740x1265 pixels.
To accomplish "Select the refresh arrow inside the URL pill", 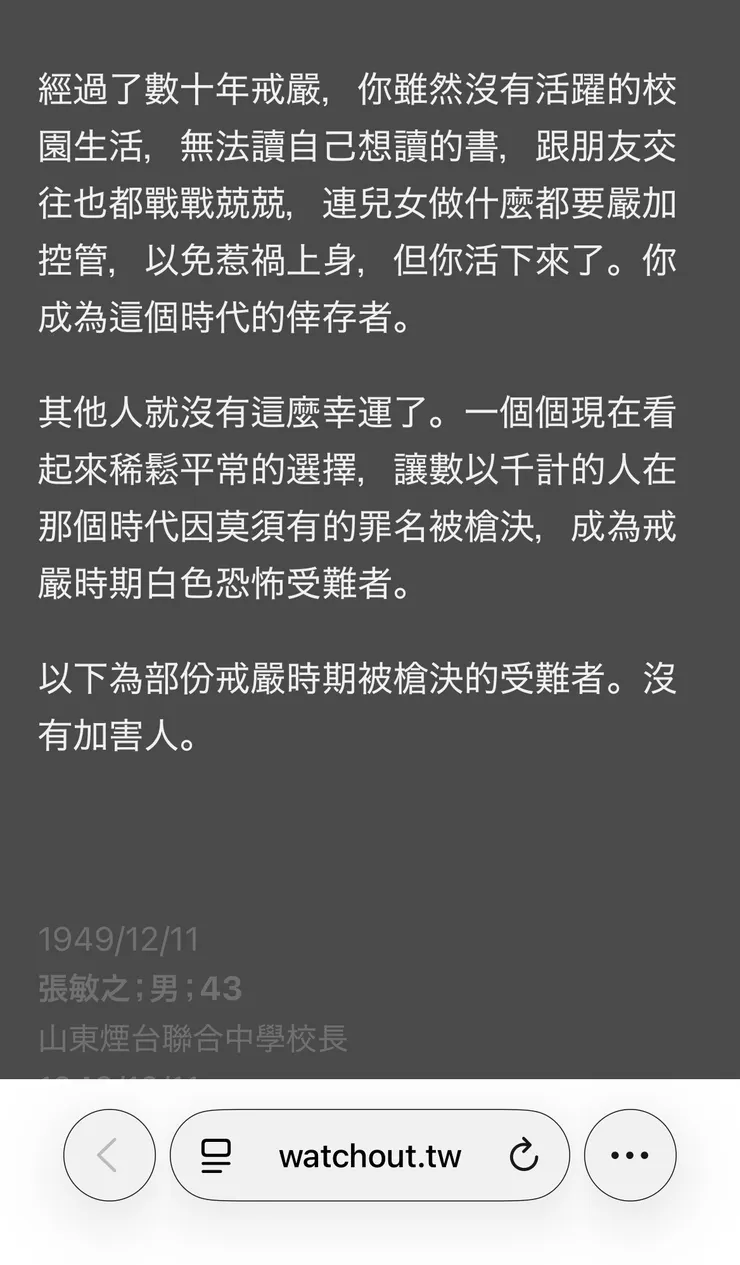I will (x=524, y=1155).
